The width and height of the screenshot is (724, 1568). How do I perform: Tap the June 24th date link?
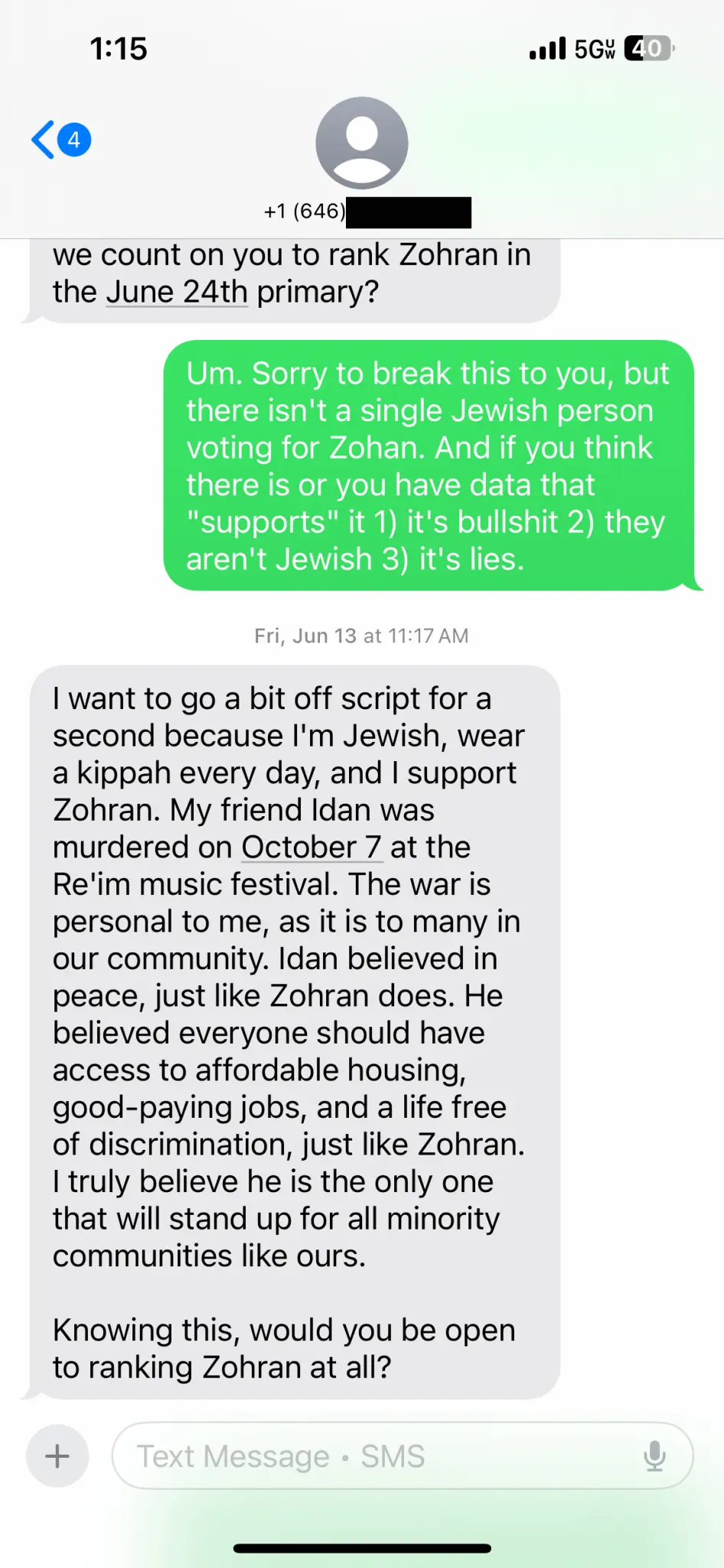pos(177,292)
